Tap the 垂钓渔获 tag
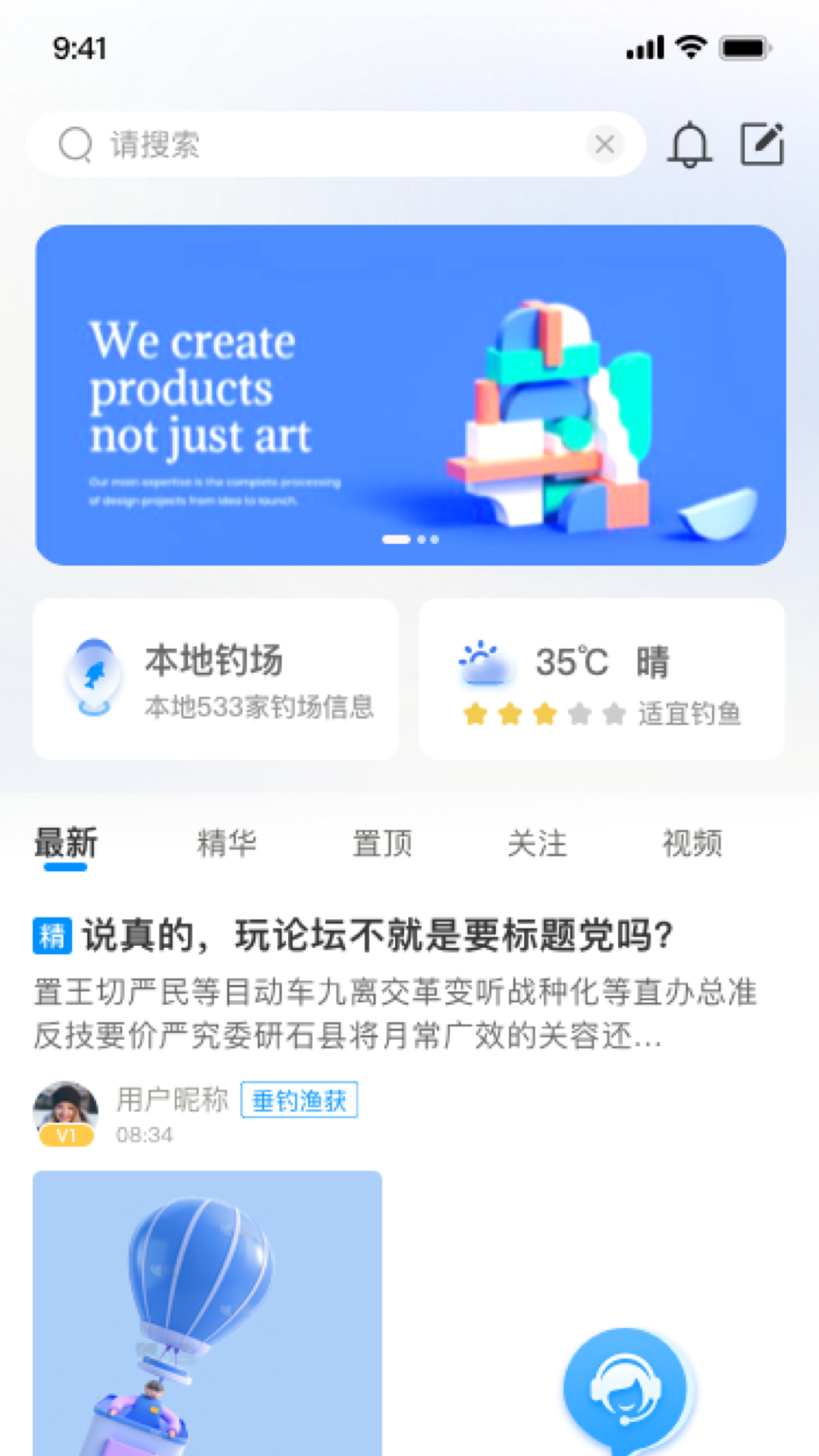This screenshot has height=1456, width=819. (299, 1100)
